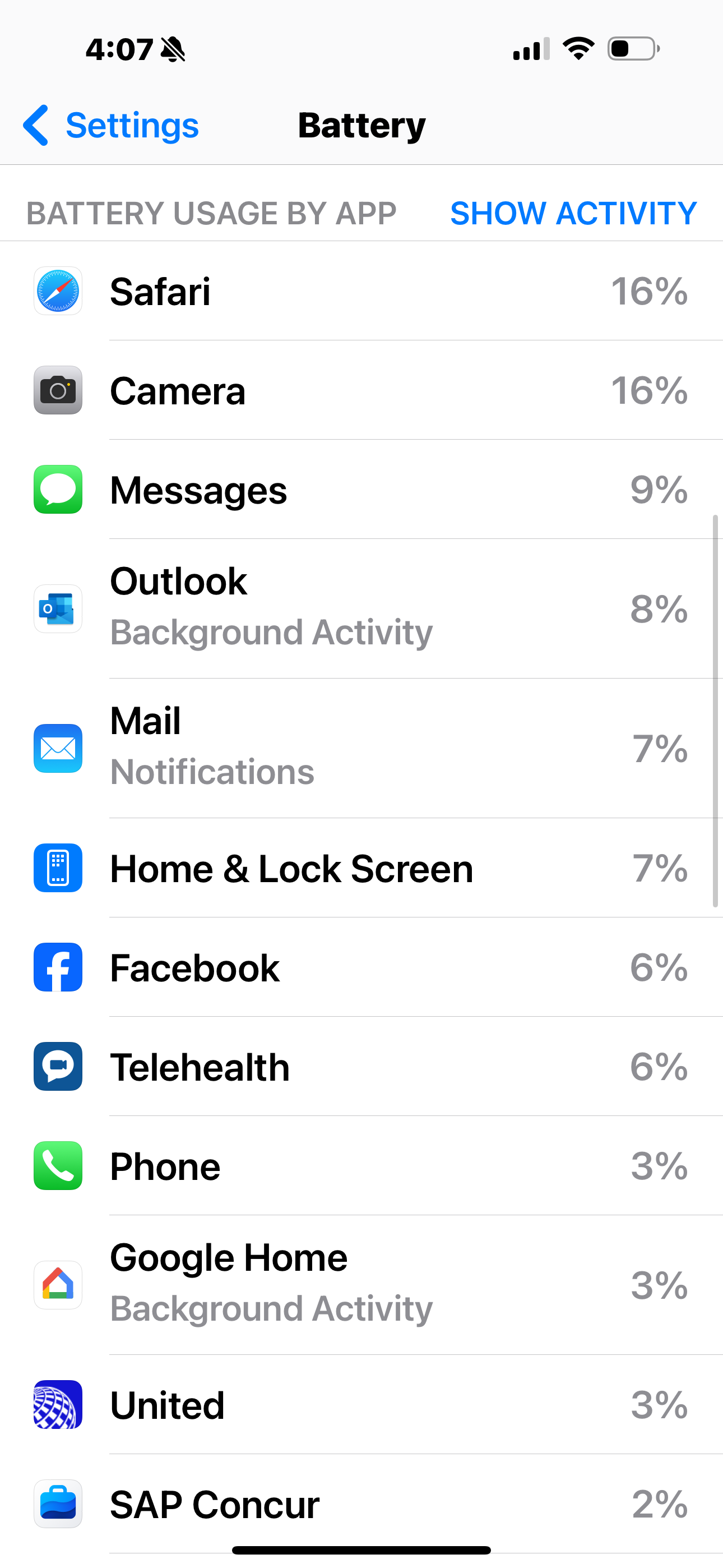
Task: Select the Facebook row
Action: click(361, 967)
